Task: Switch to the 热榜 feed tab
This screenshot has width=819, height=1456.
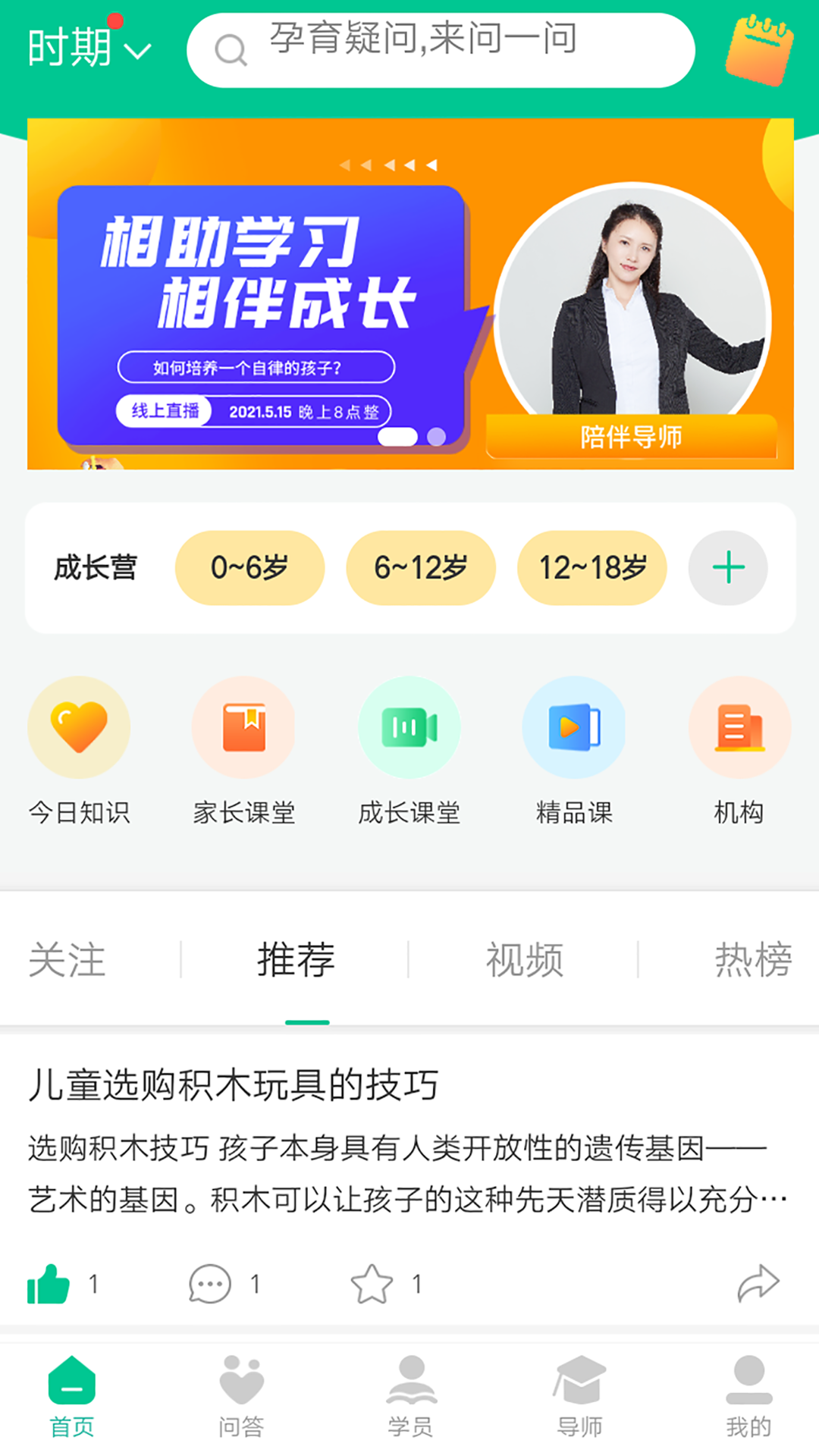Action: tap(752, 960)
